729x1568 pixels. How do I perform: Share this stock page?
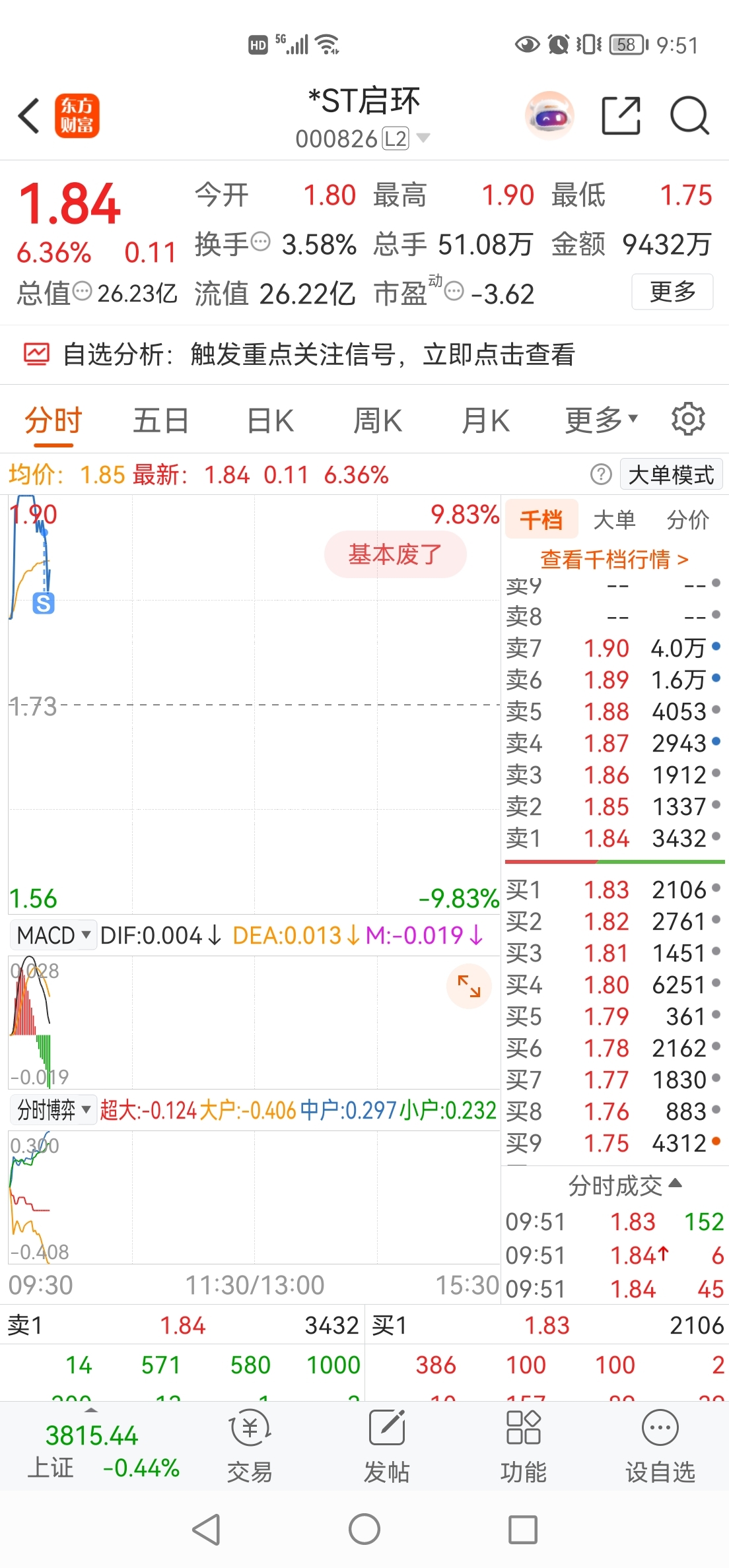(621, 116)
